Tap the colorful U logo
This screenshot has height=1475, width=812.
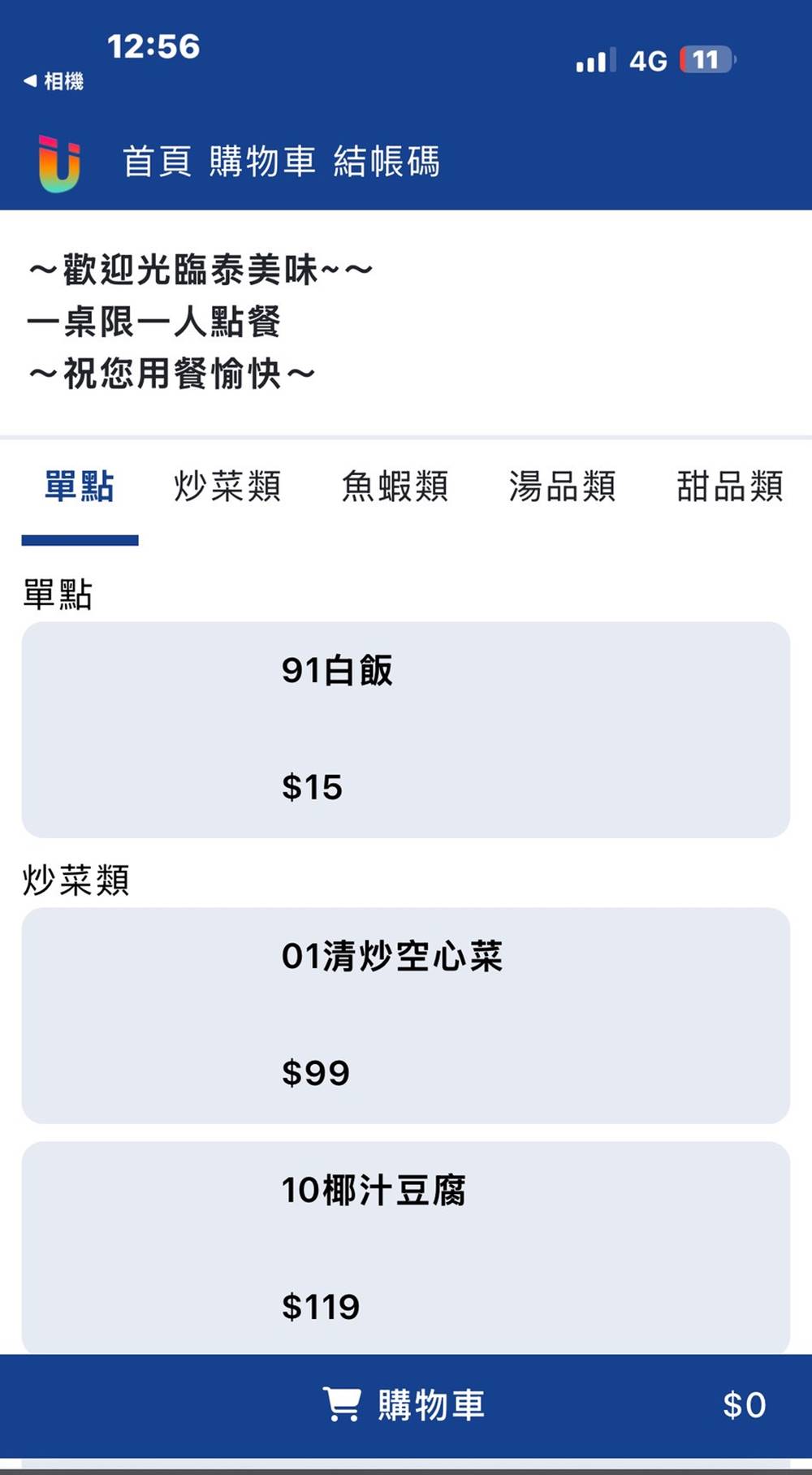click(59, 163)
